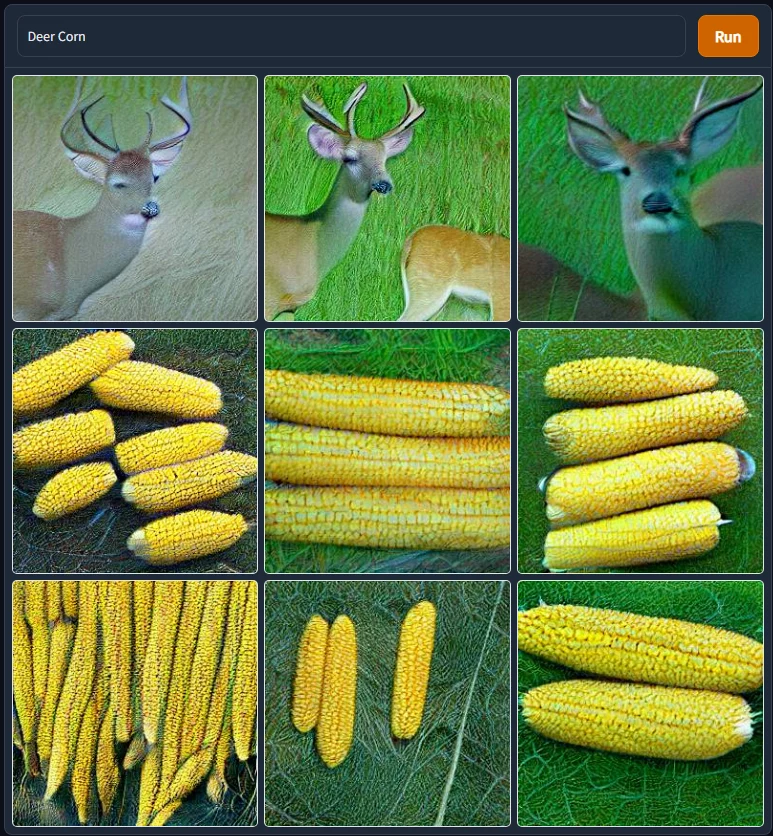View the antlered deer against tan background

tap(134, 197)
